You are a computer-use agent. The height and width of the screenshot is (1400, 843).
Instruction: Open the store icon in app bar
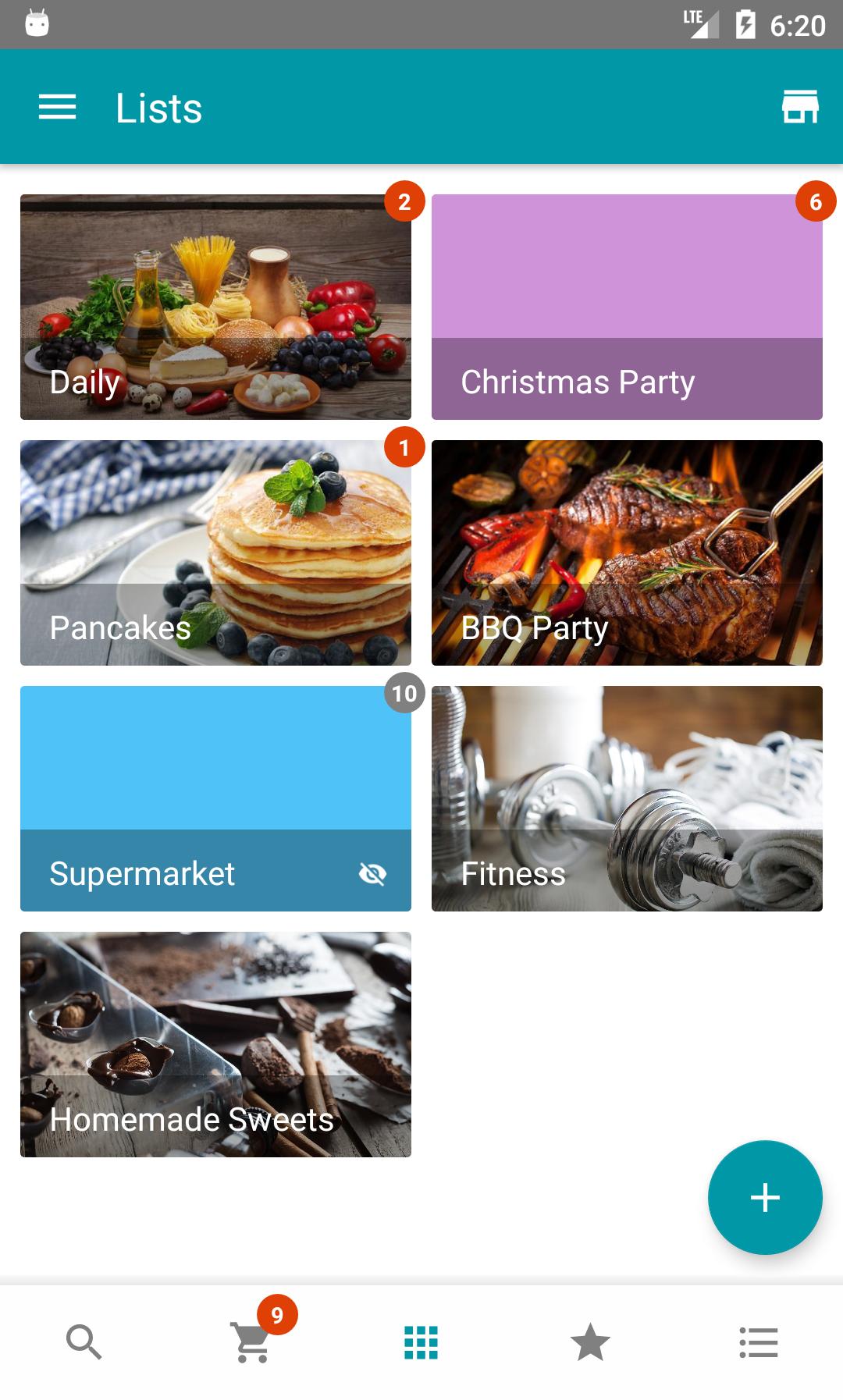pos(800,107)
